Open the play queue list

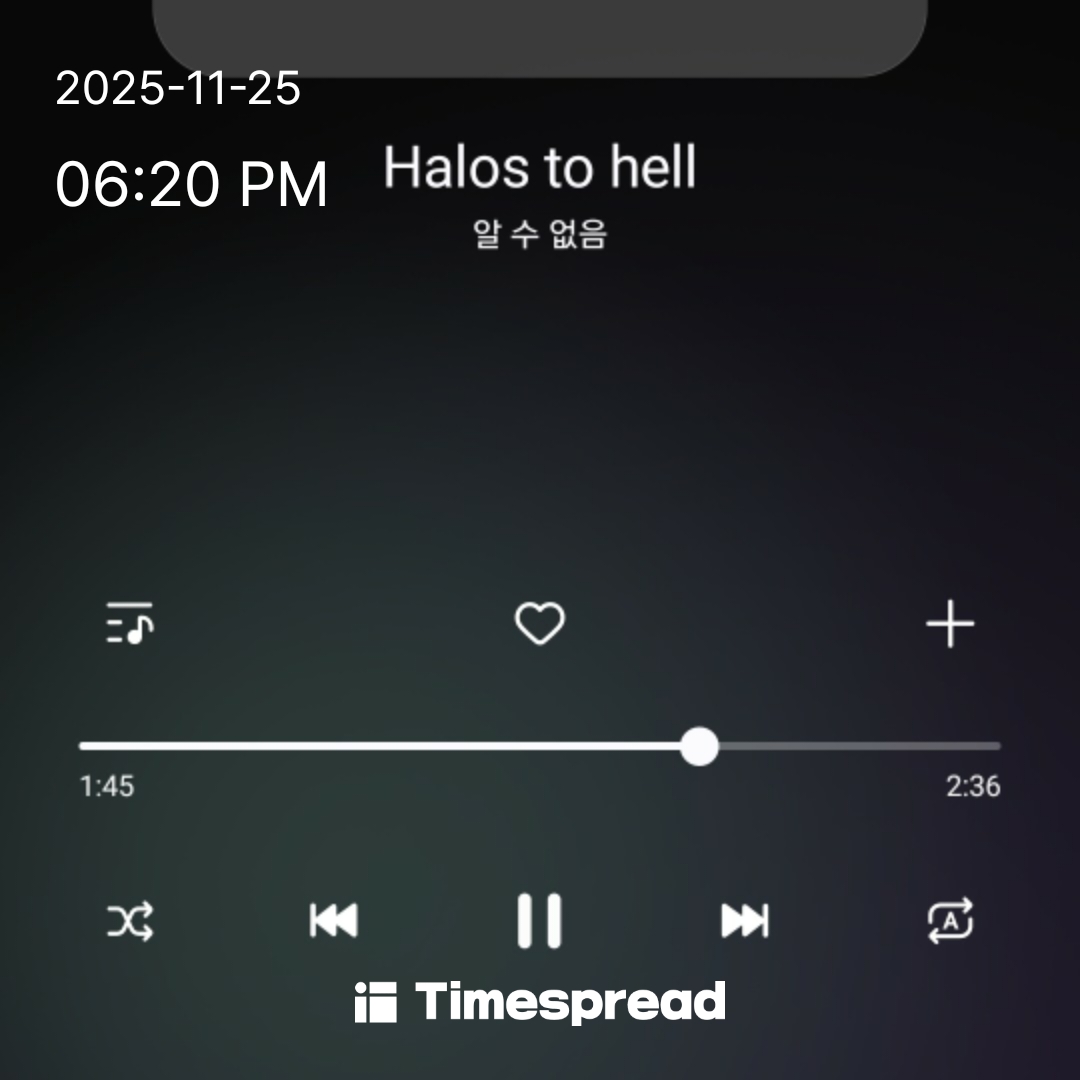pyautogui.click(x=130, y=624)
